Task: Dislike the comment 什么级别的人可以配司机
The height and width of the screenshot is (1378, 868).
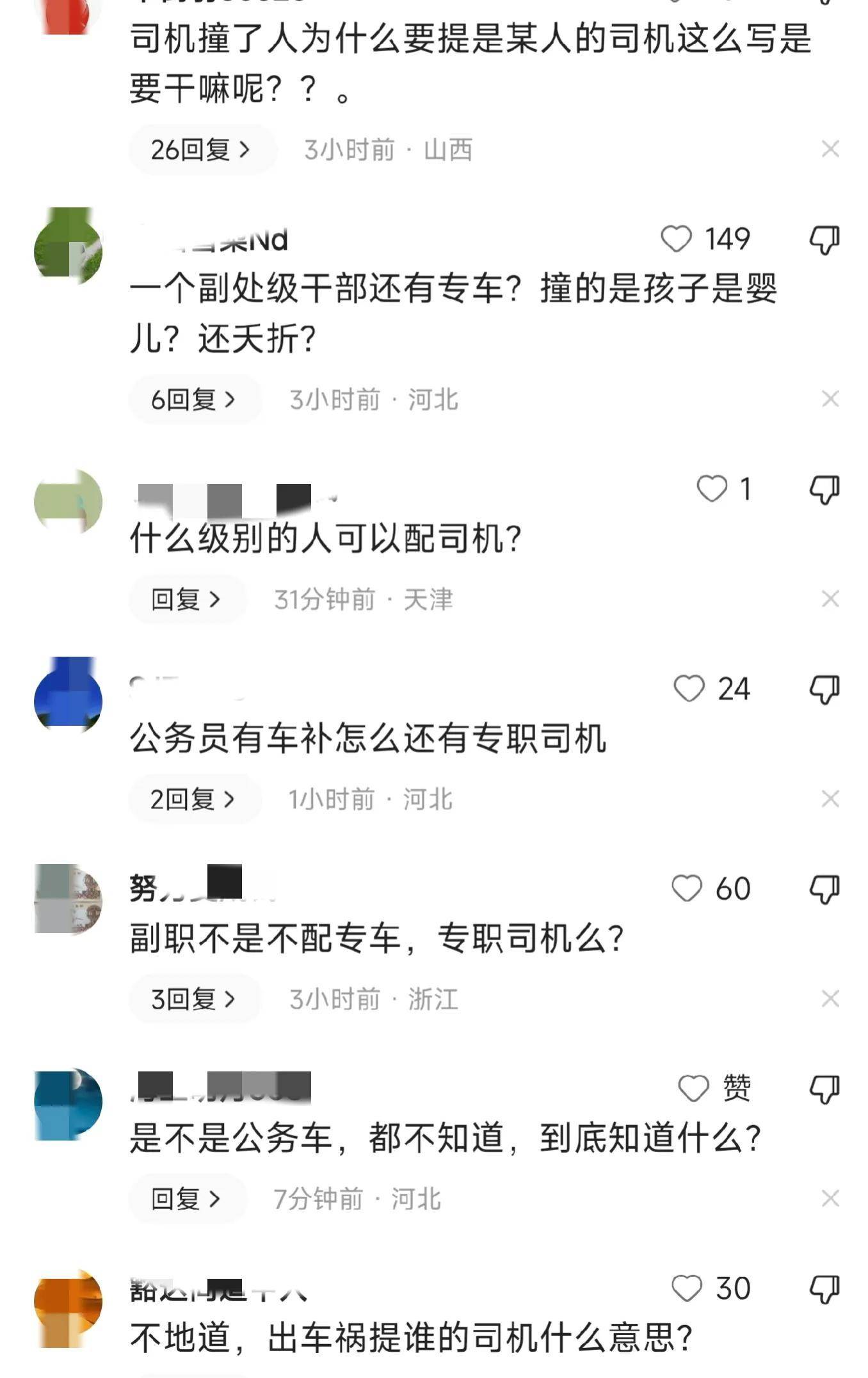Action: [824, 490]
